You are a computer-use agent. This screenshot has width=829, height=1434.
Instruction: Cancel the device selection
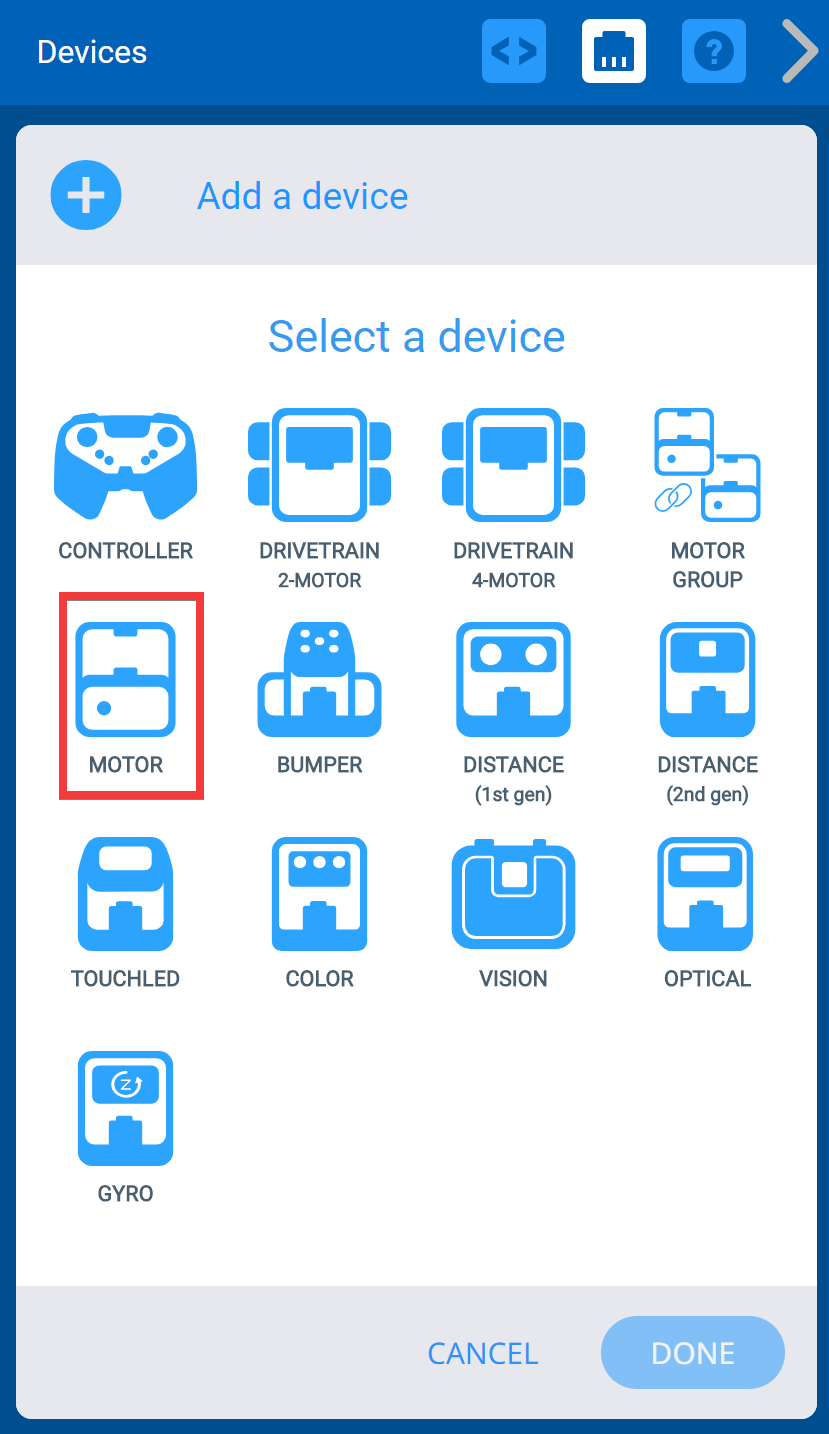coord(483,1352)
